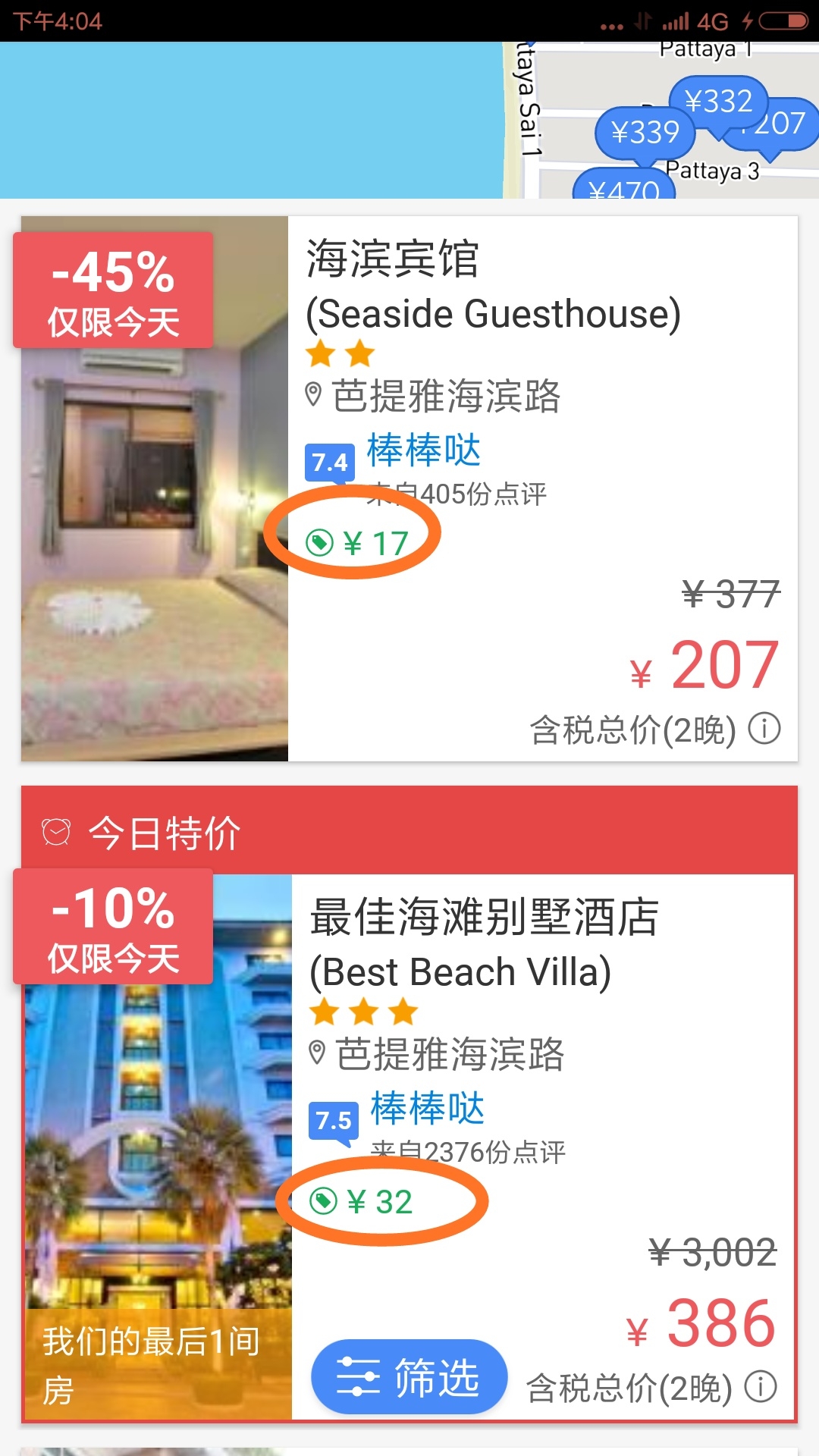This screenshot has width=819, height=1456.
Task: Show tax info for the ¥207 price
Action: pyautogui.click(x=764, y=729)
